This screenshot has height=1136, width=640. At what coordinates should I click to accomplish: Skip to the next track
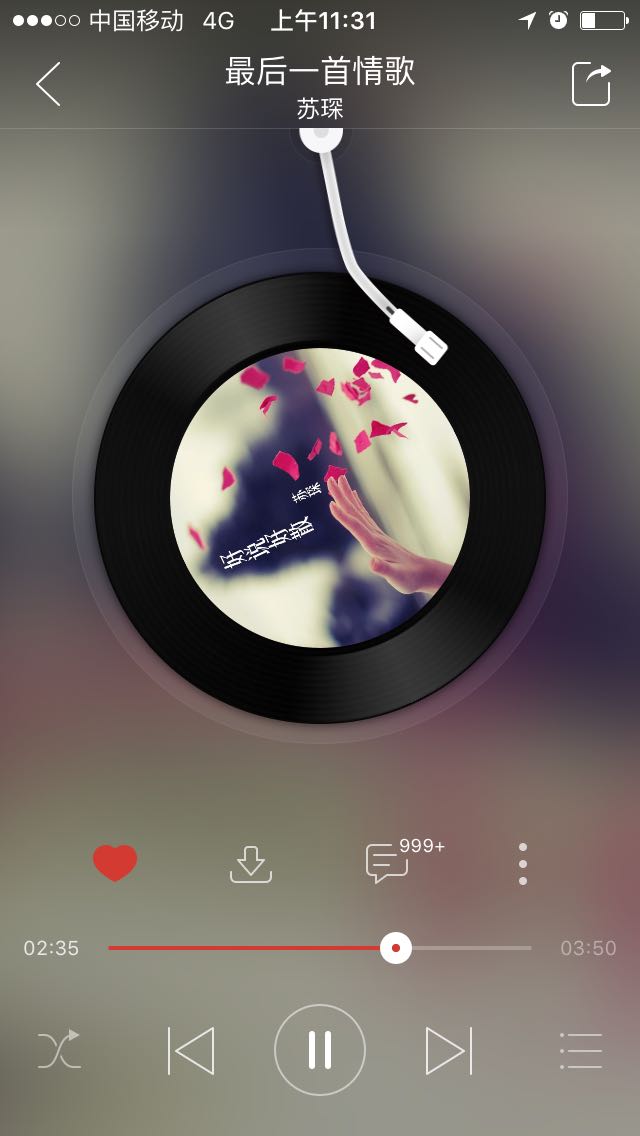(x=449, y=1050)
